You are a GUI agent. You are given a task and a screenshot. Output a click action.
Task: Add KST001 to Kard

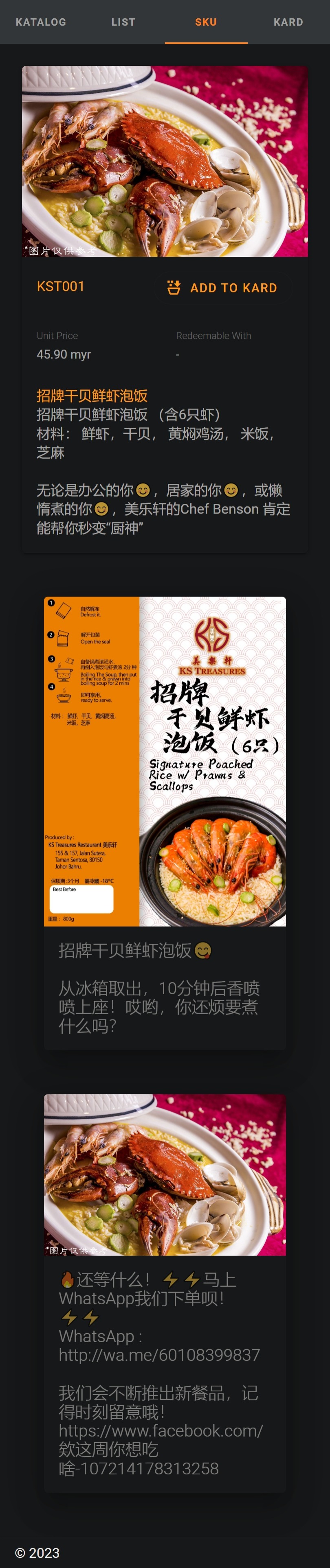click(223, 288)
